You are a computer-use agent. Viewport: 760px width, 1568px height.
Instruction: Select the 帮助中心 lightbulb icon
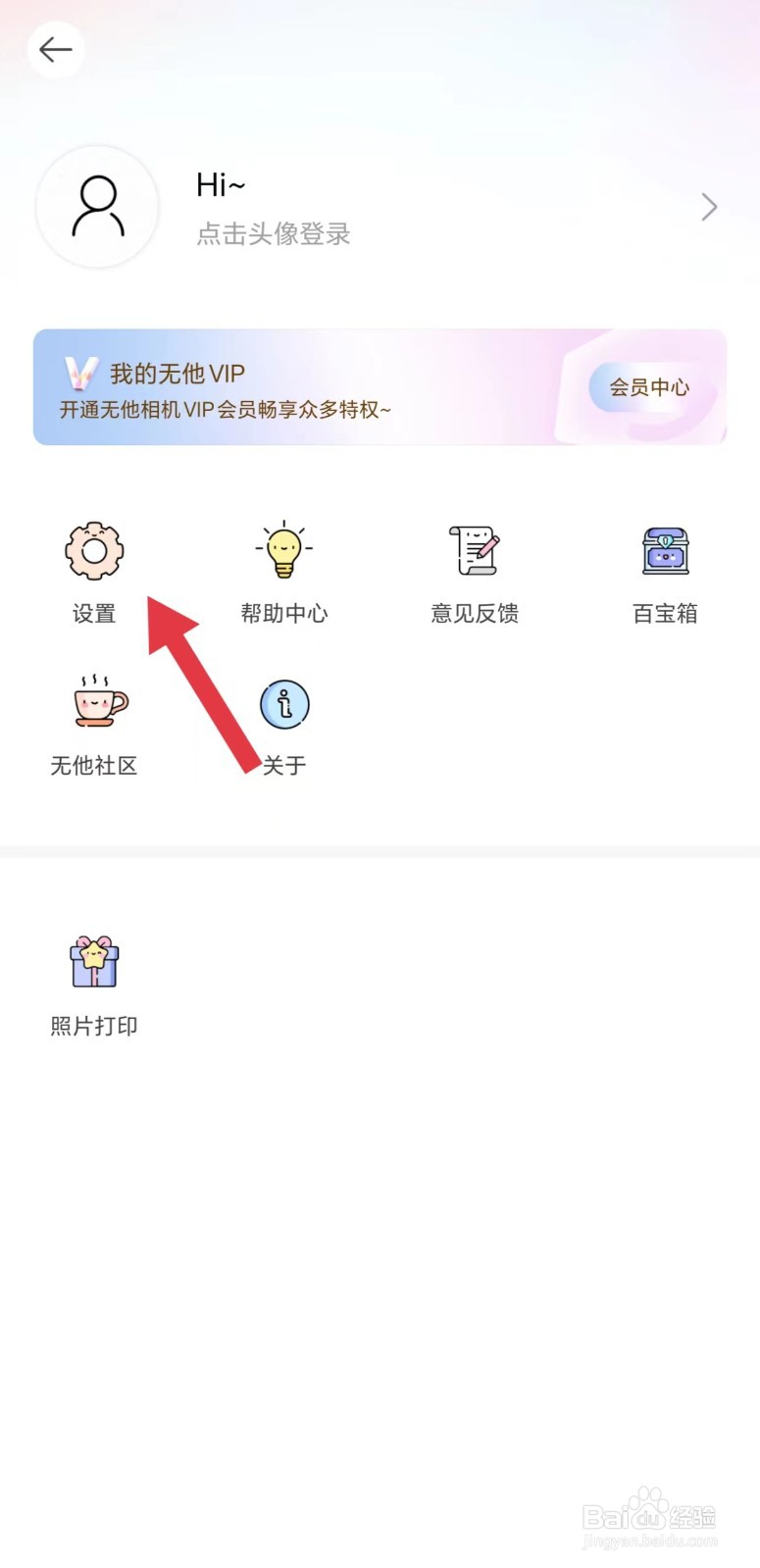(x=283, y=551)
